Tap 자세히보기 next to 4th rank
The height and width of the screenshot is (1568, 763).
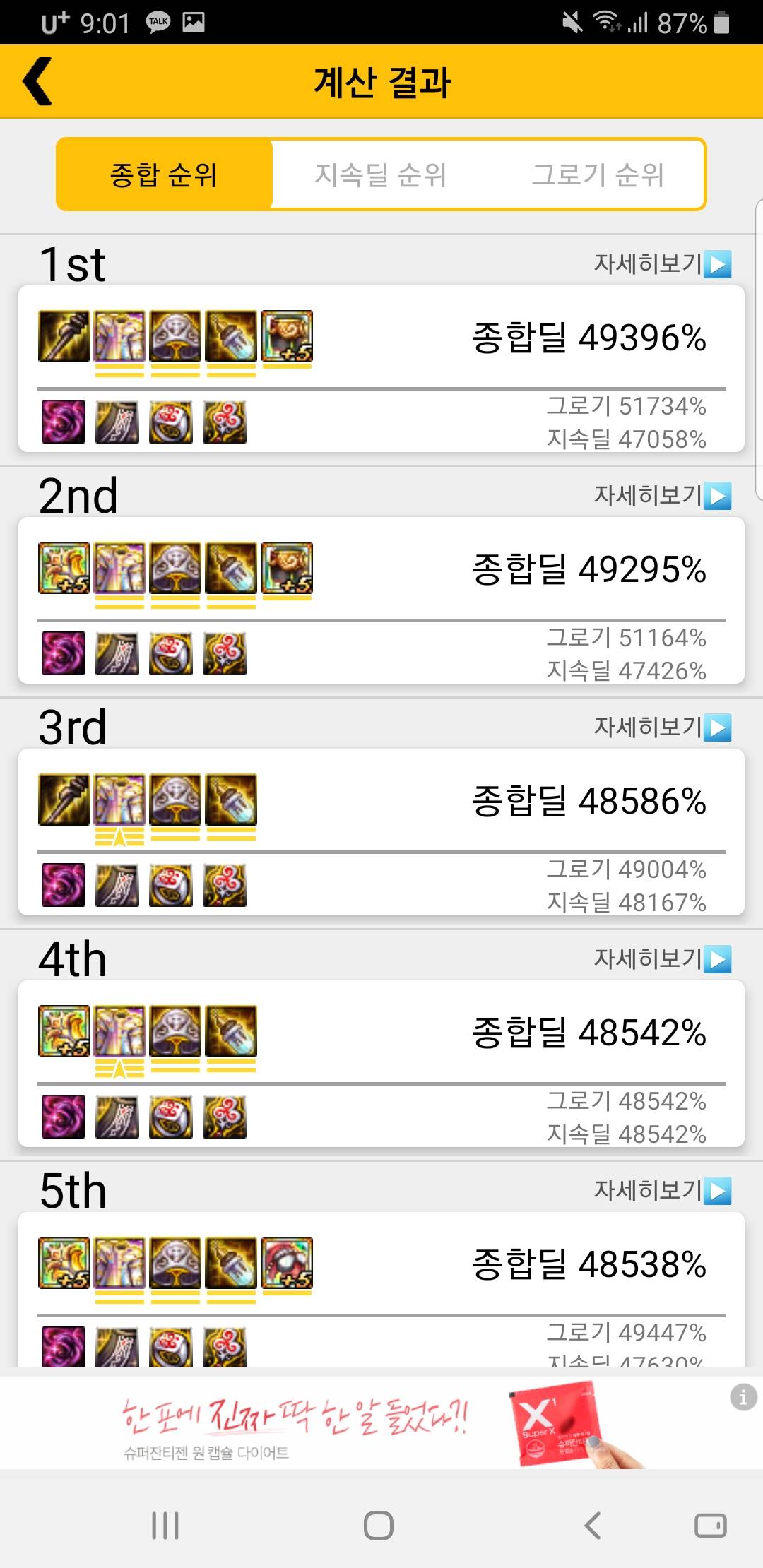[x=662, y=959]
